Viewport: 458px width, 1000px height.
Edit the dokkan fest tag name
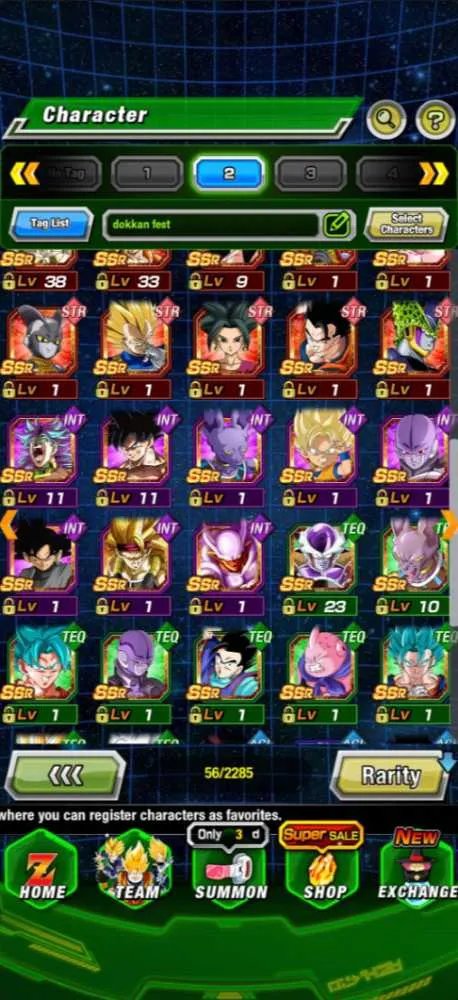coord(337,224)
